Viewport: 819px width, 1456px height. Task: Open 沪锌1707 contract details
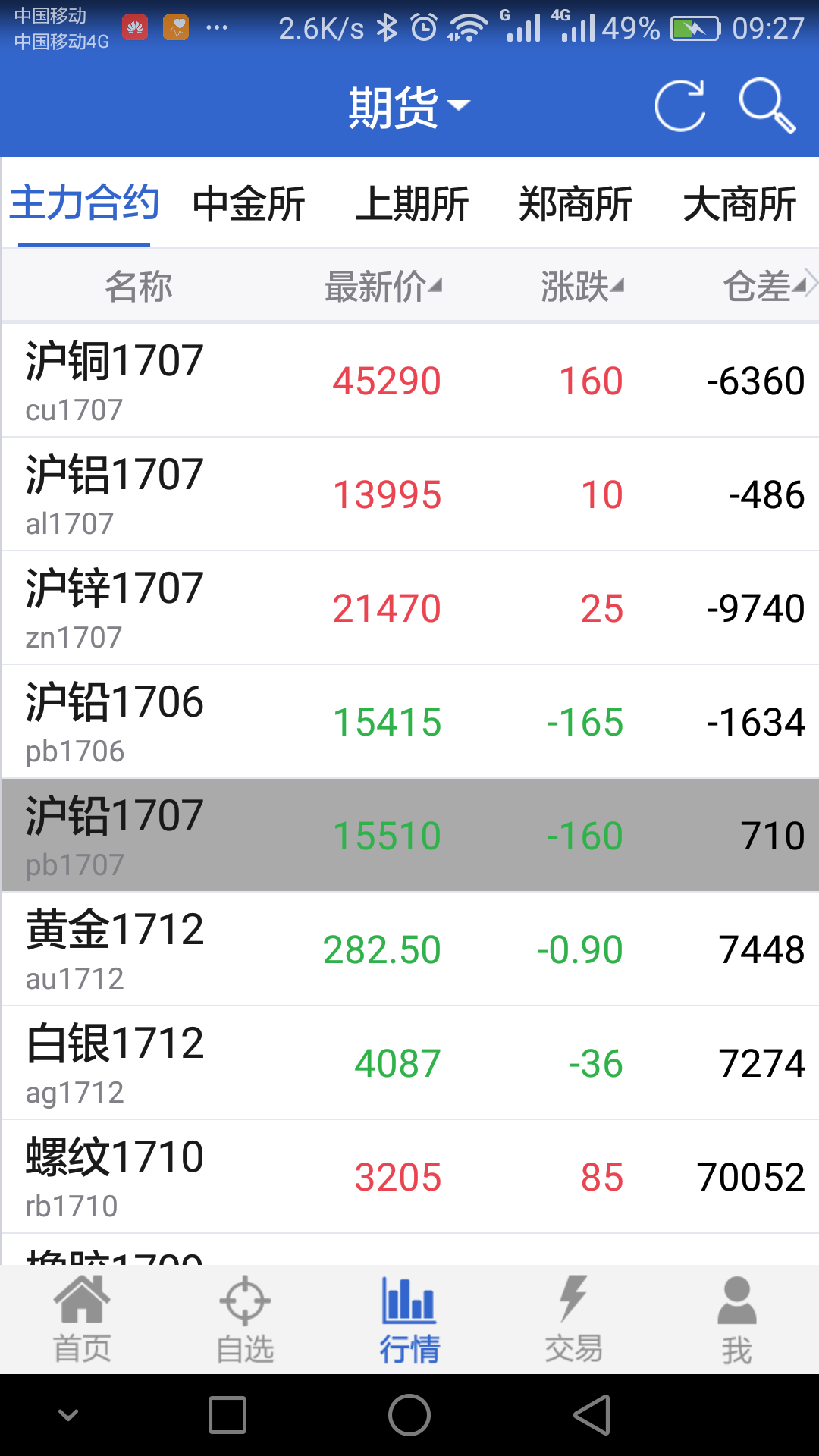409,608
